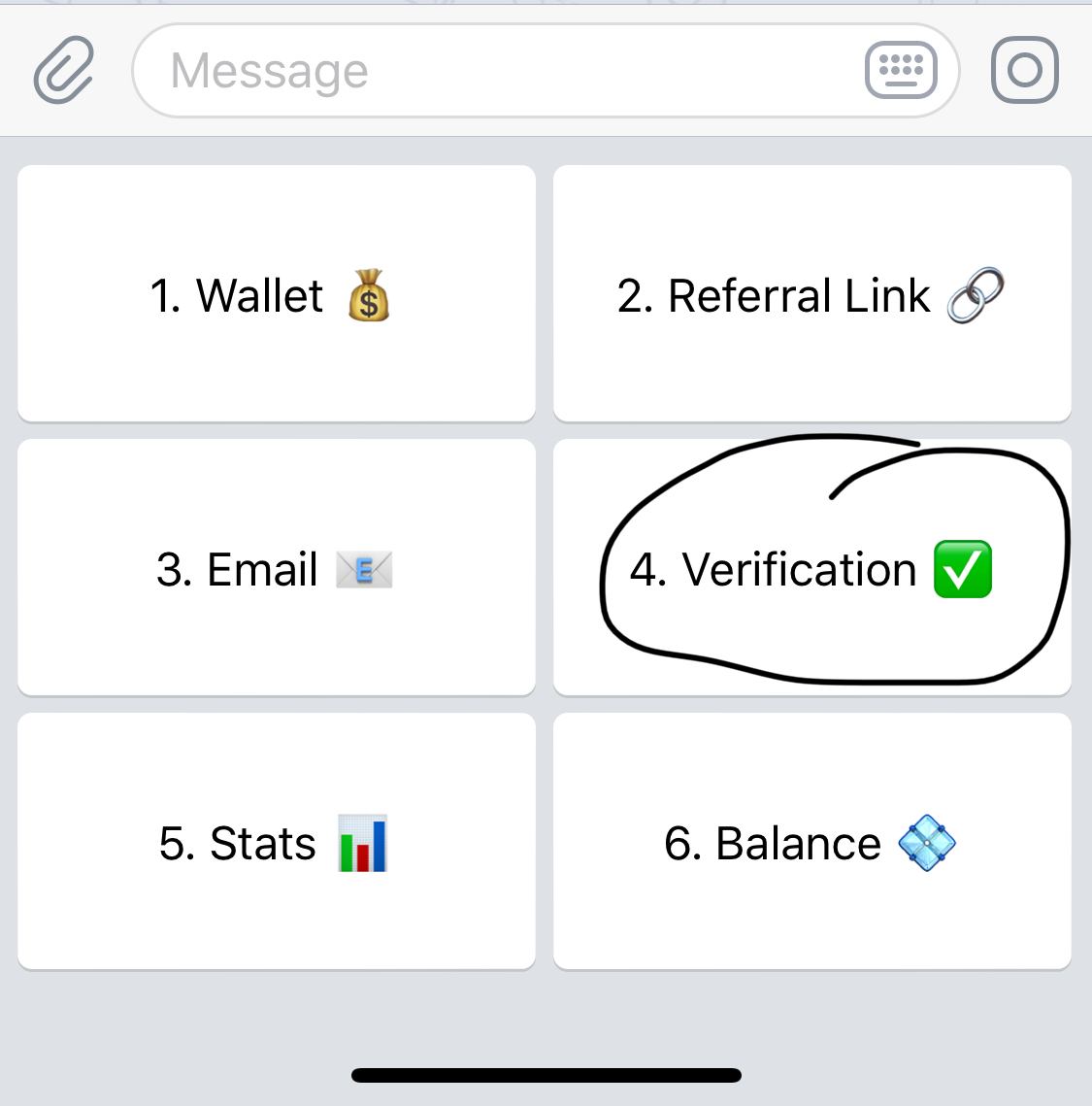
Task: Start 4. Verification
Action: point(811,568)
